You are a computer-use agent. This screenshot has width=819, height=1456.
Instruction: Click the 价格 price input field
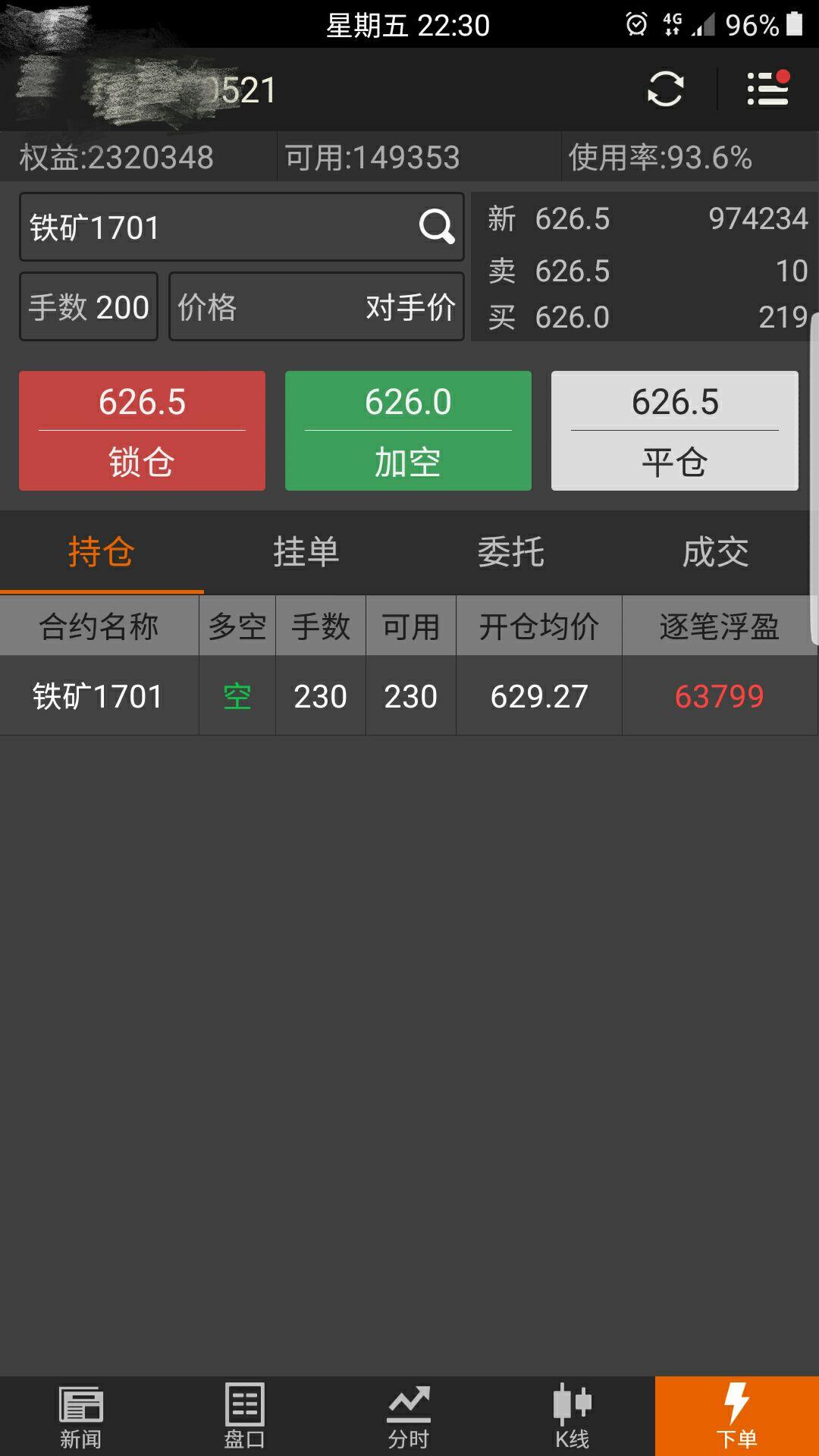coord(227,306)
